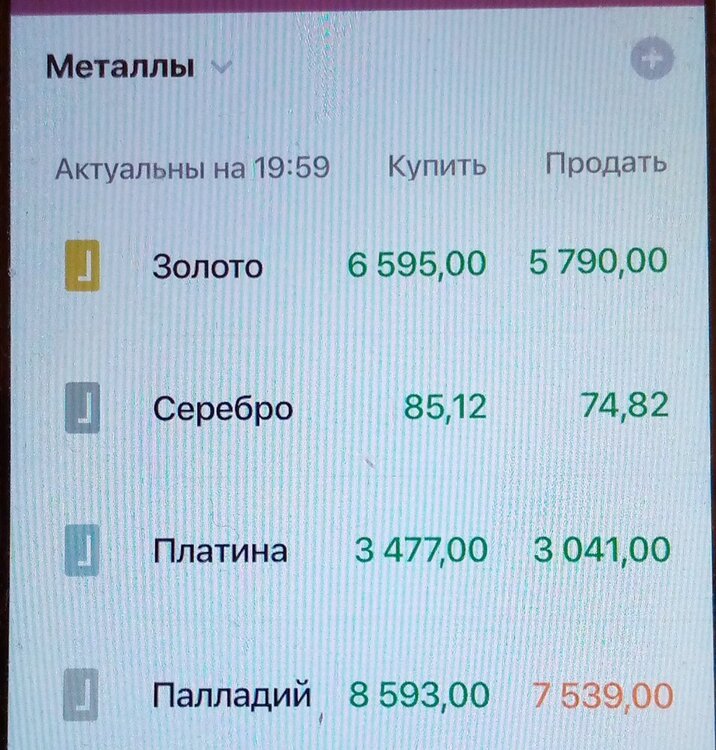716x750 pixels.
Task: Expand the Металлы dropdown chevron
Action: [x=221, y=68]
